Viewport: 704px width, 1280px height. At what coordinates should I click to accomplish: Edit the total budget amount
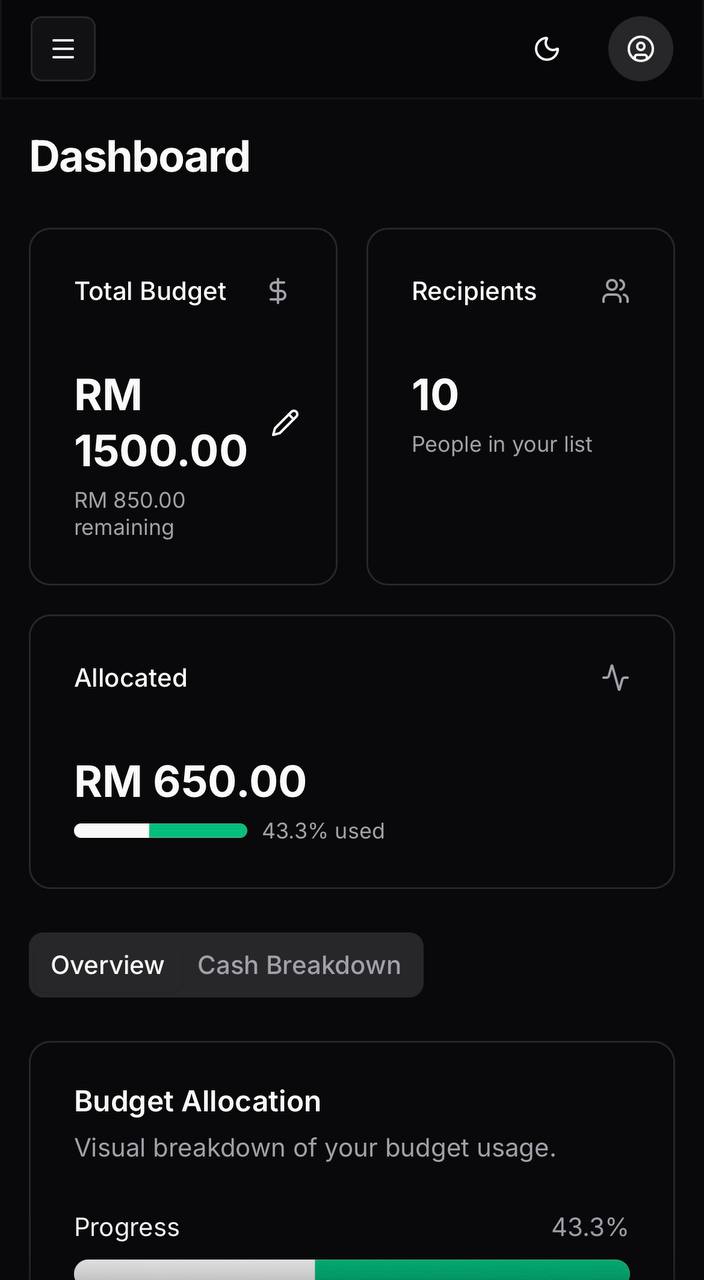click(285, 423)
